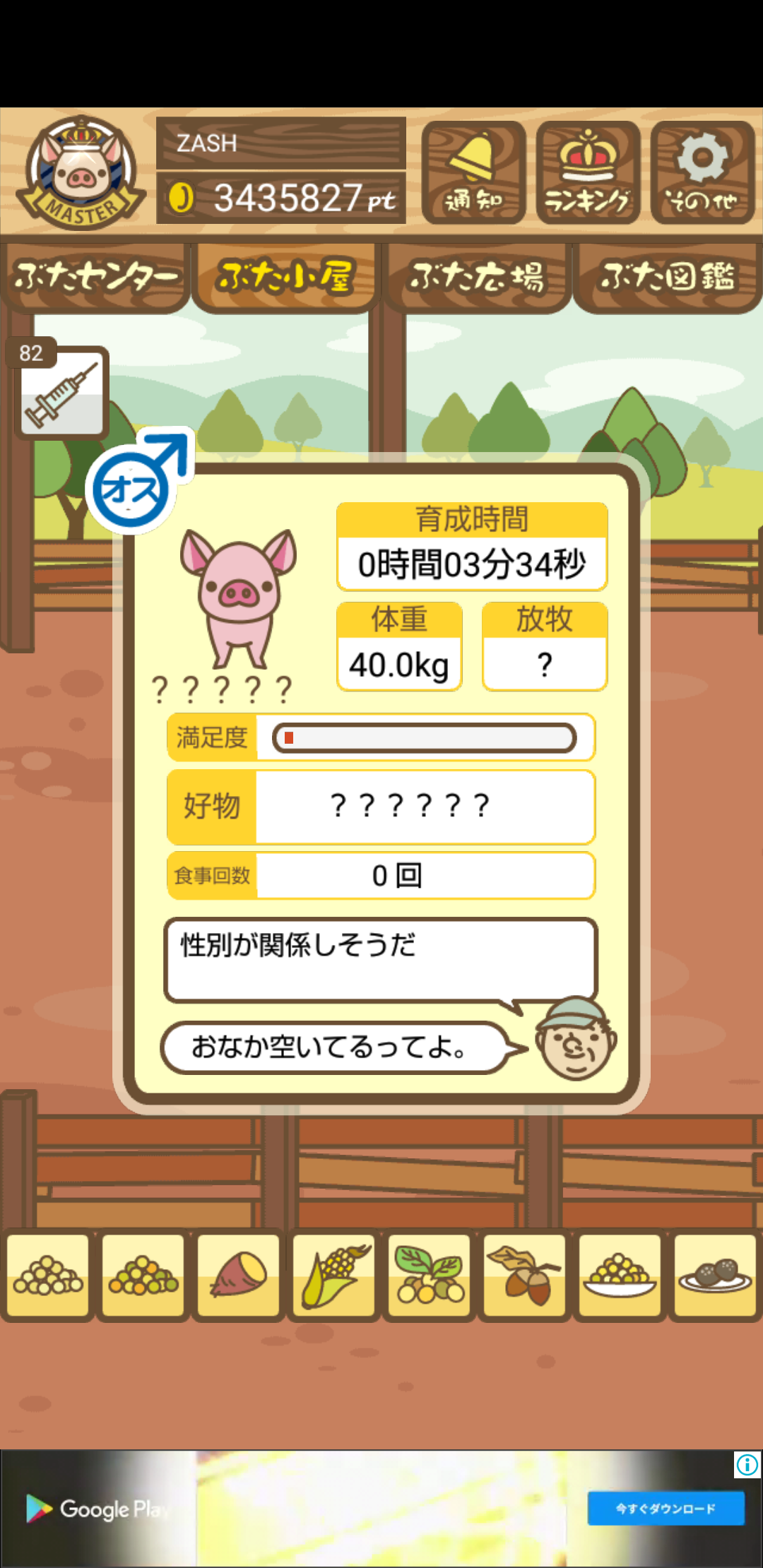The width and height of the screenshot is (763, 1568).
Task: Open the ぶた図鑑 tab
Action: point(668,277)
